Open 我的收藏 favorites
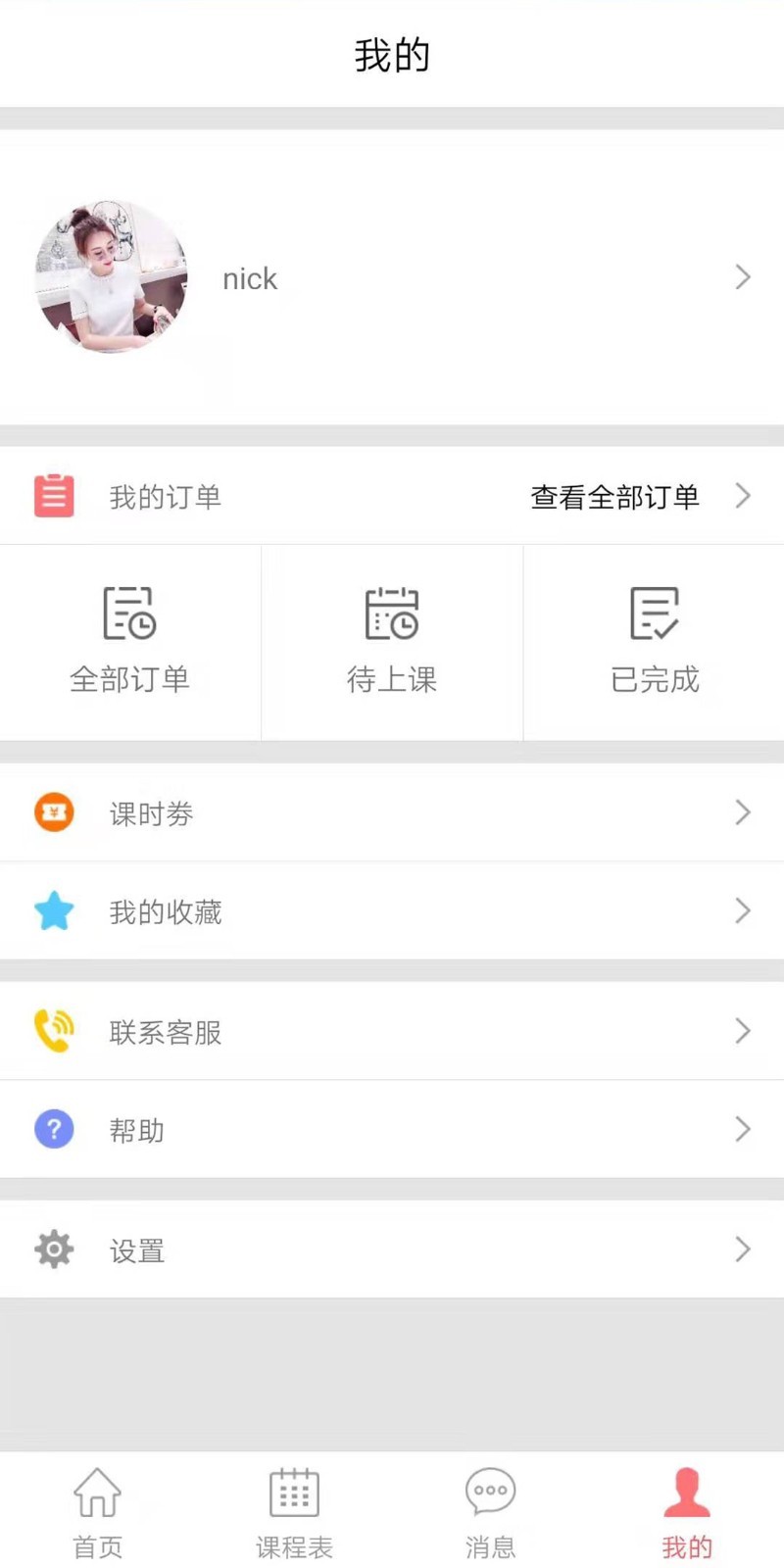Screen dimensions: 784x1568 tap(392, 911)
